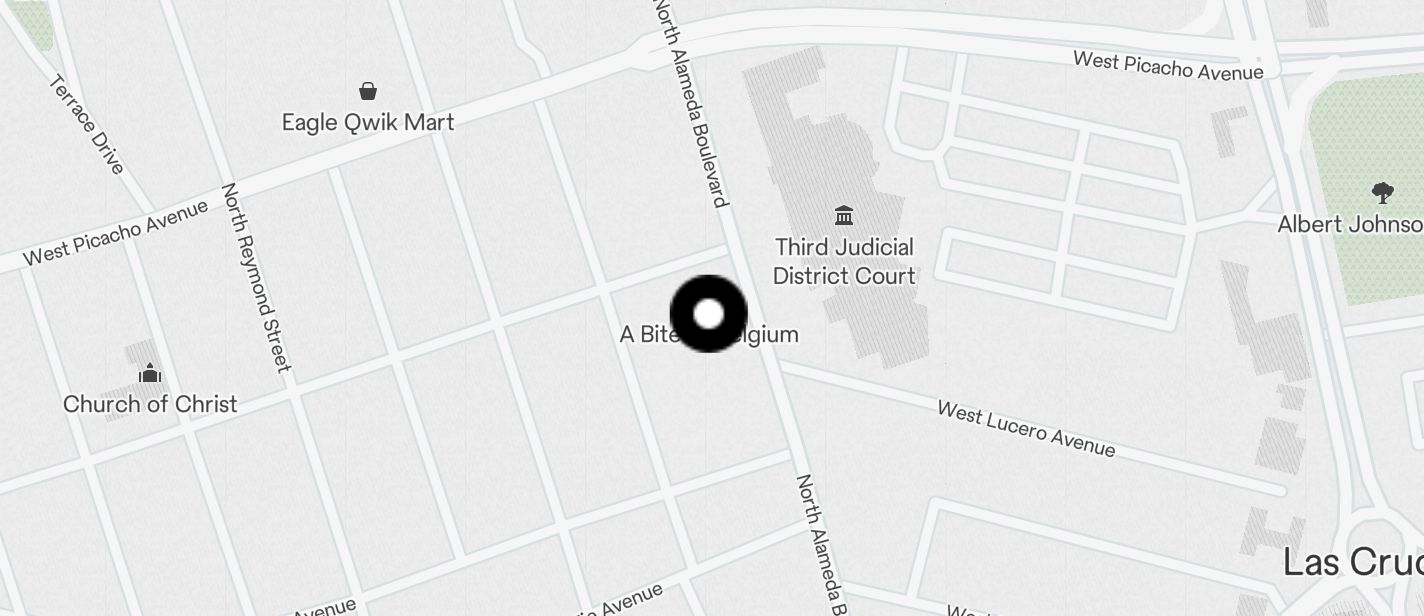Open the Third Judicial District Court marker

(x=844, y=215)
